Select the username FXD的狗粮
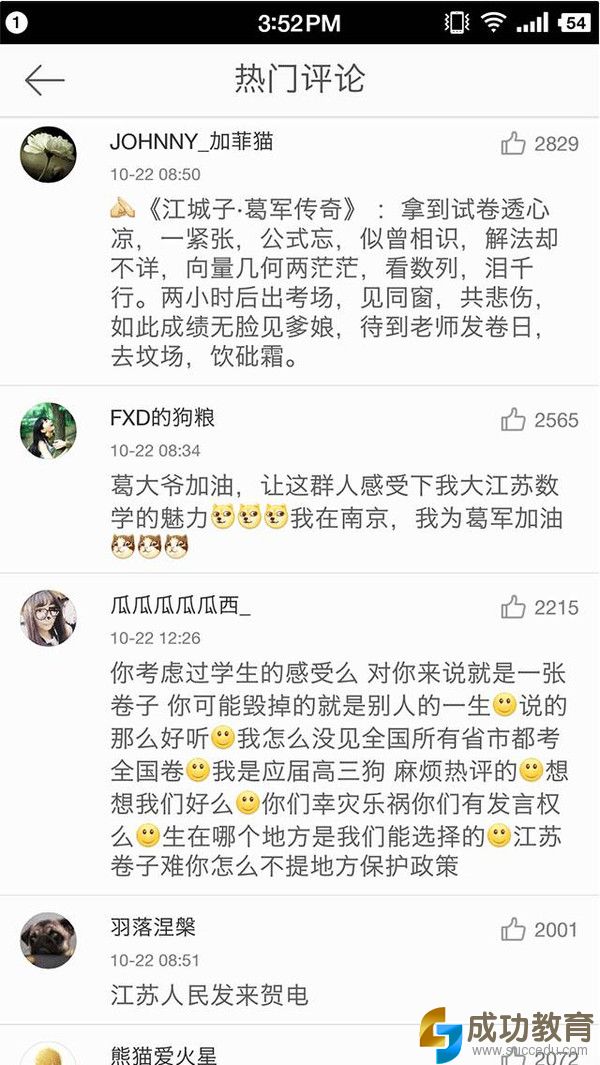 [x=162, y=418]
